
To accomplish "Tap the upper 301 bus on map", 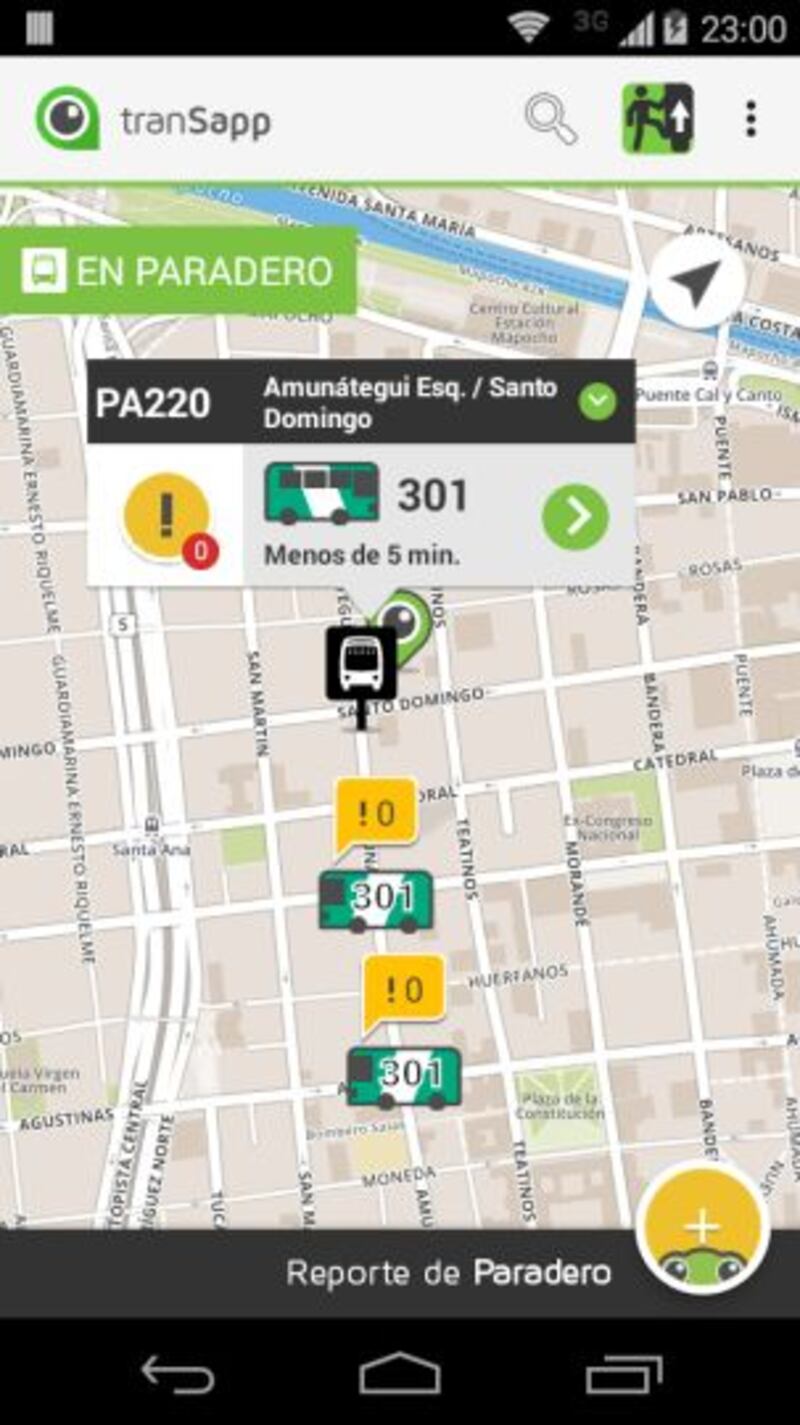I will (376, 900).
